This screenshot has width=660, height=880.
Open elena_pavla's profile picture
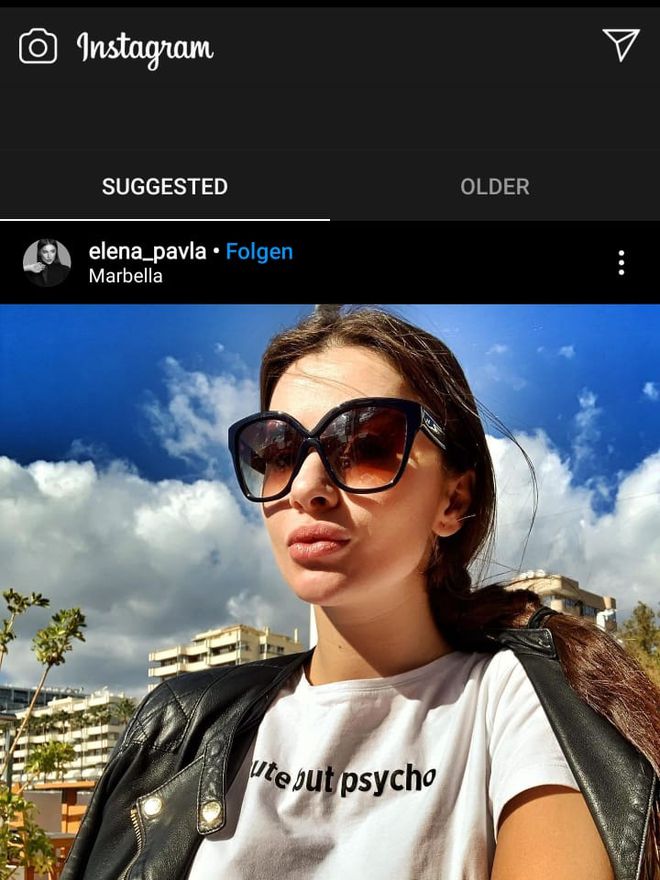click(47, 263)
